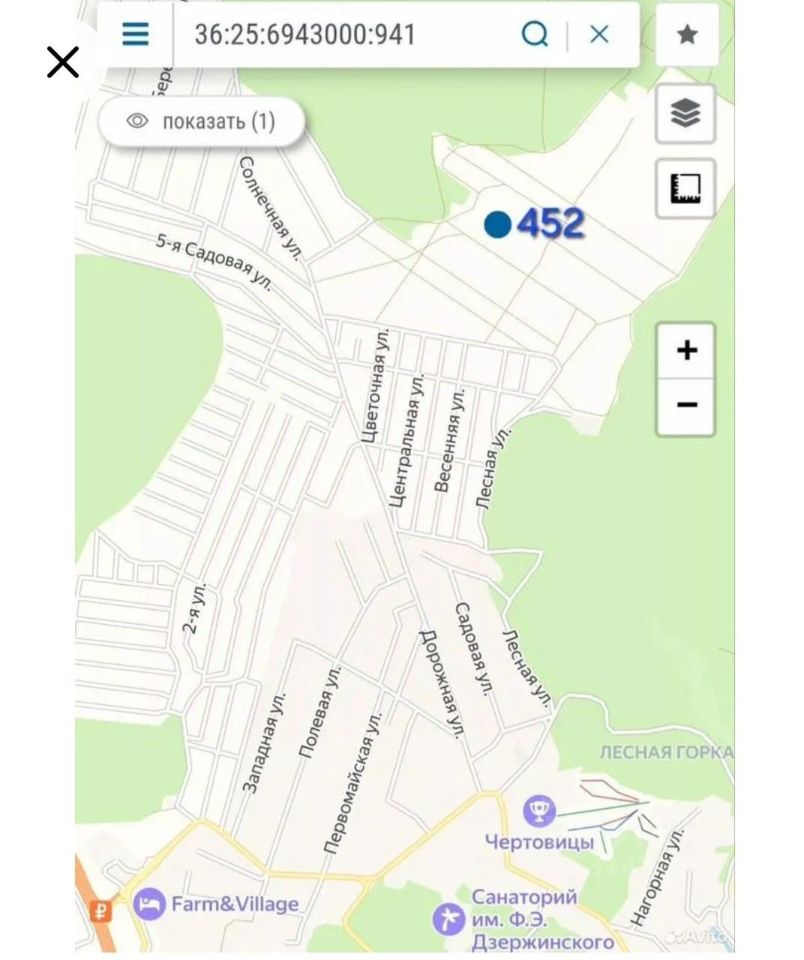Activate the measurement ruler tool
The height and width of the screenshot is (960, 804).
pos(685,188)
